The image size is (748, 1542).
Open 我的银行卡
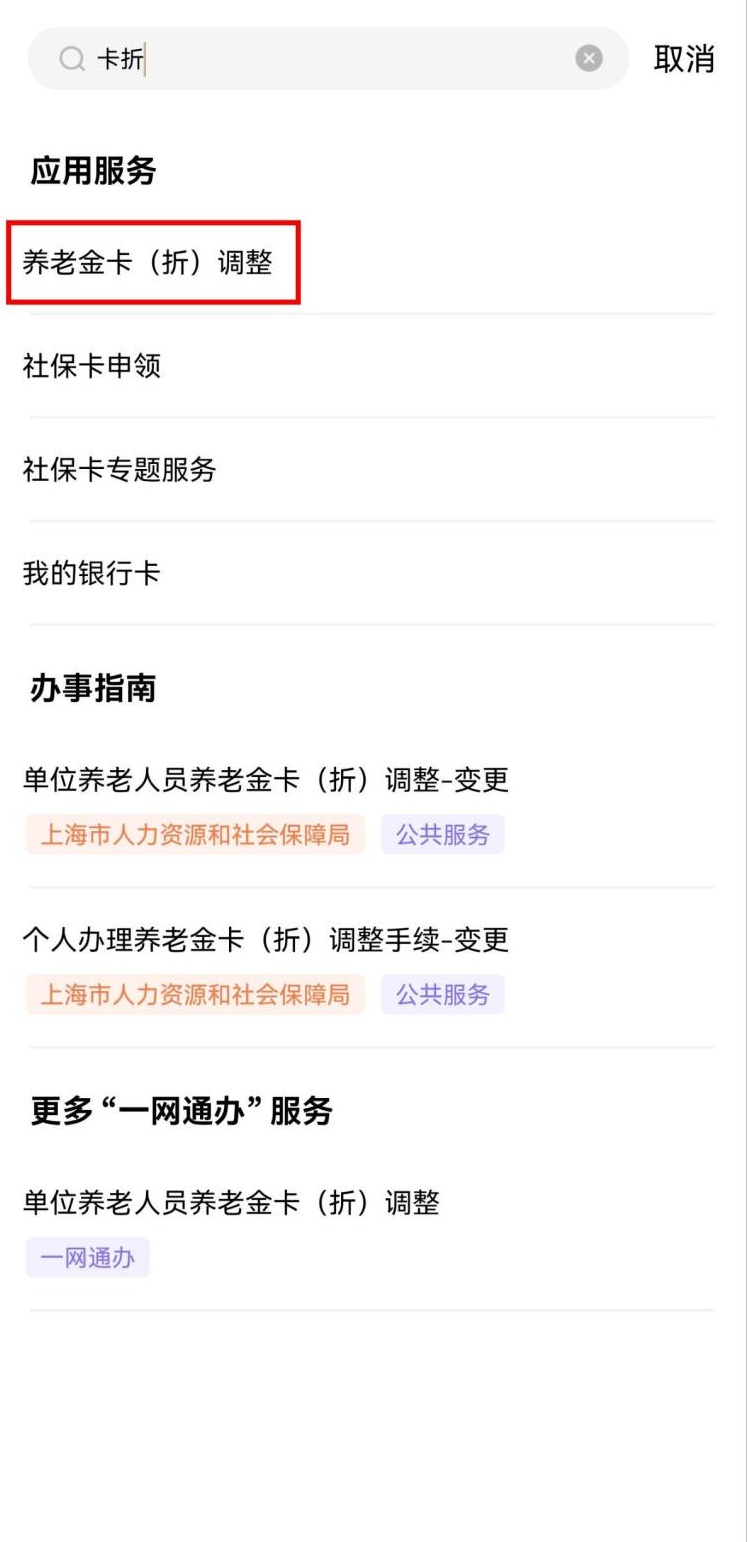coord(92,574)
